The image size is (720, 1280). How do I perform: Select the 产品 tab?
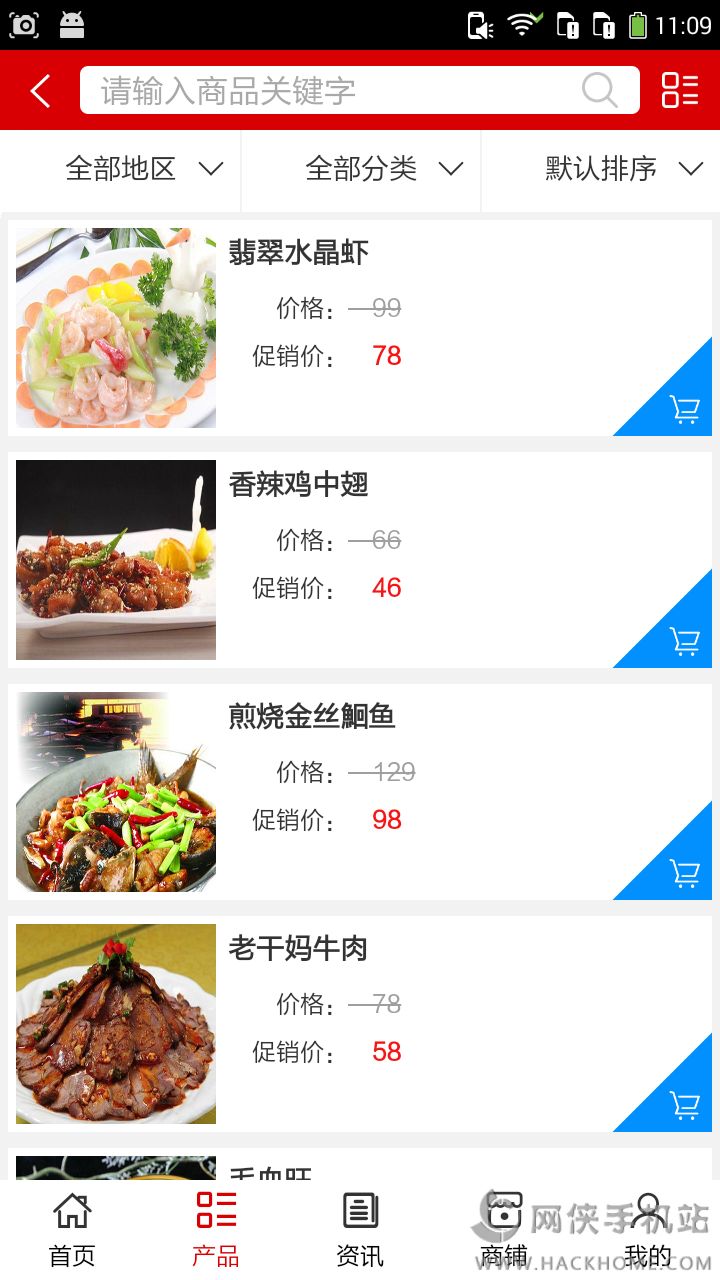(x=216, y=1230)
